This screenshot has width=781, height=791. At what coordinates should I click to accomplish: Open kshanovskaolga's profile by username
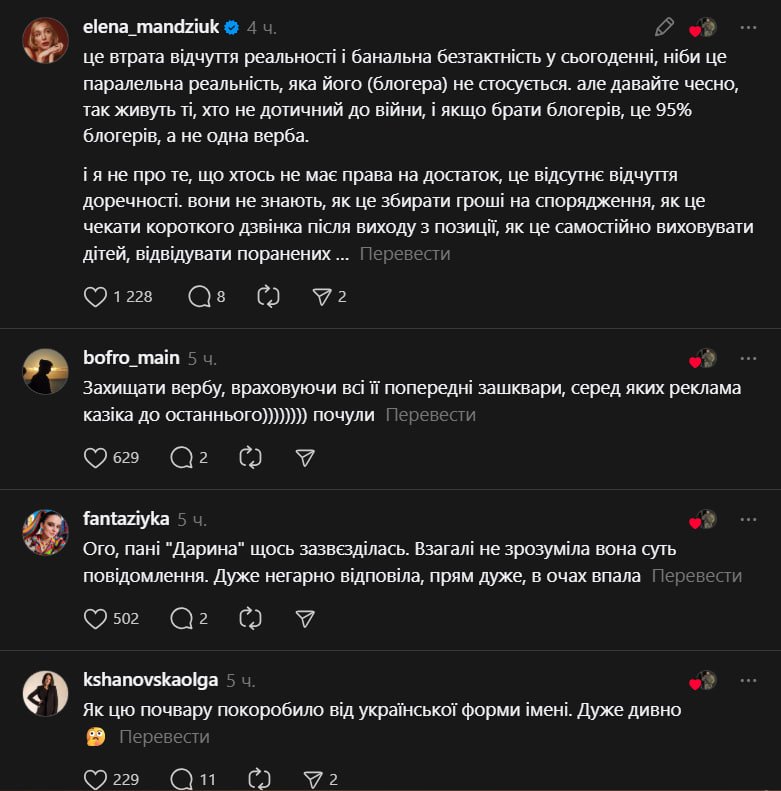coord(150,680)
